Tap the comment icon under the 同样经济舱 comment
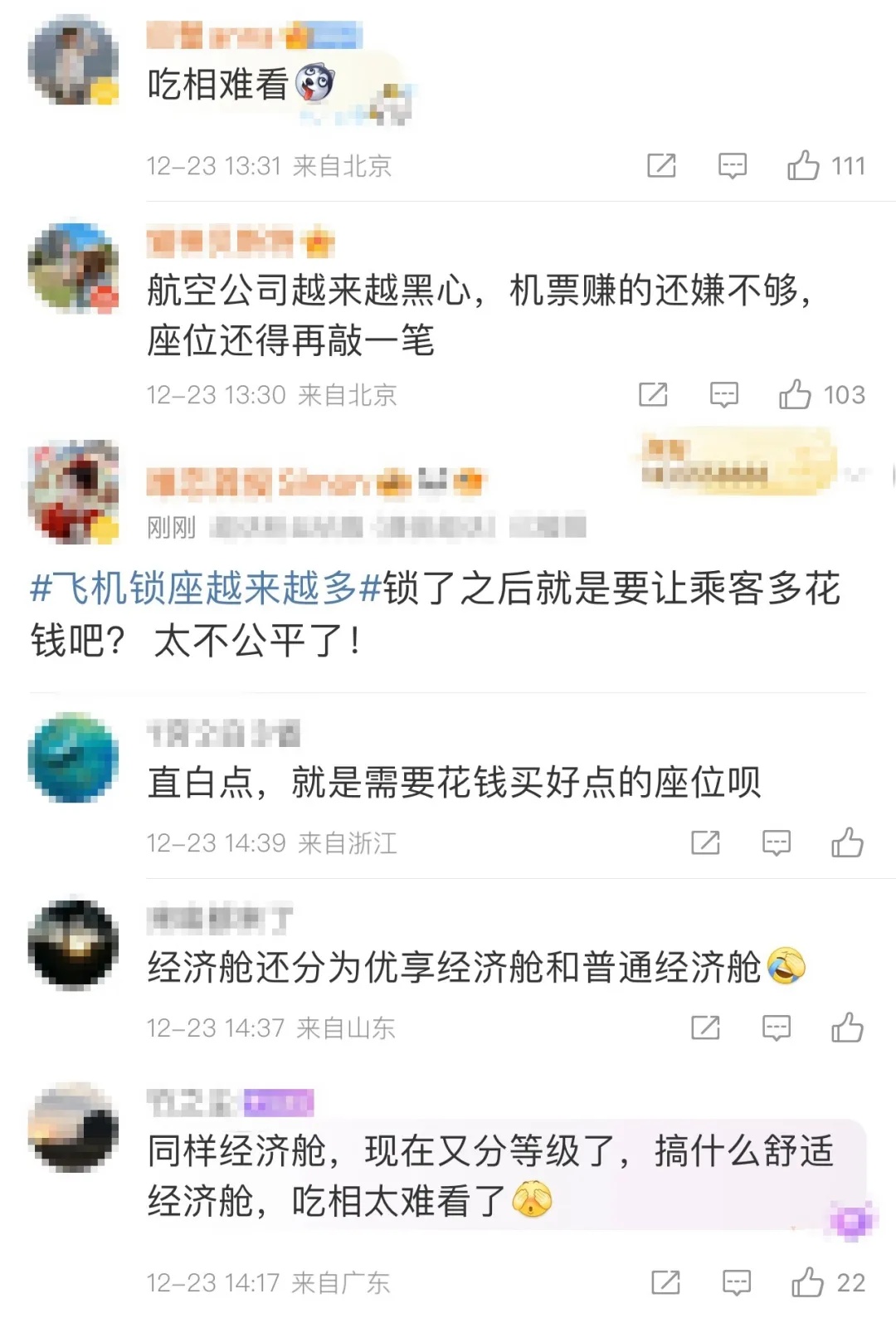896x1318 pixels. [x=735, y=1282]
